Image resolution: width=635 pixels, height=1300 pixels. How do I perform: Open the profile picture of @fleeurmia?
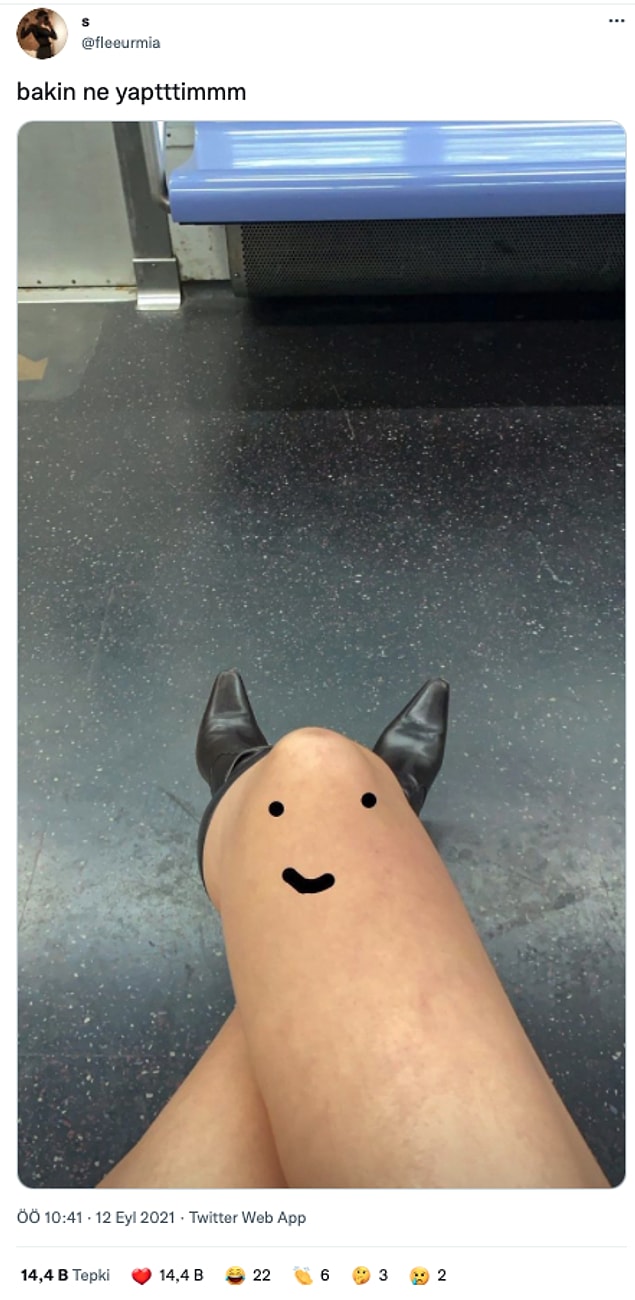tap(42, 33)
